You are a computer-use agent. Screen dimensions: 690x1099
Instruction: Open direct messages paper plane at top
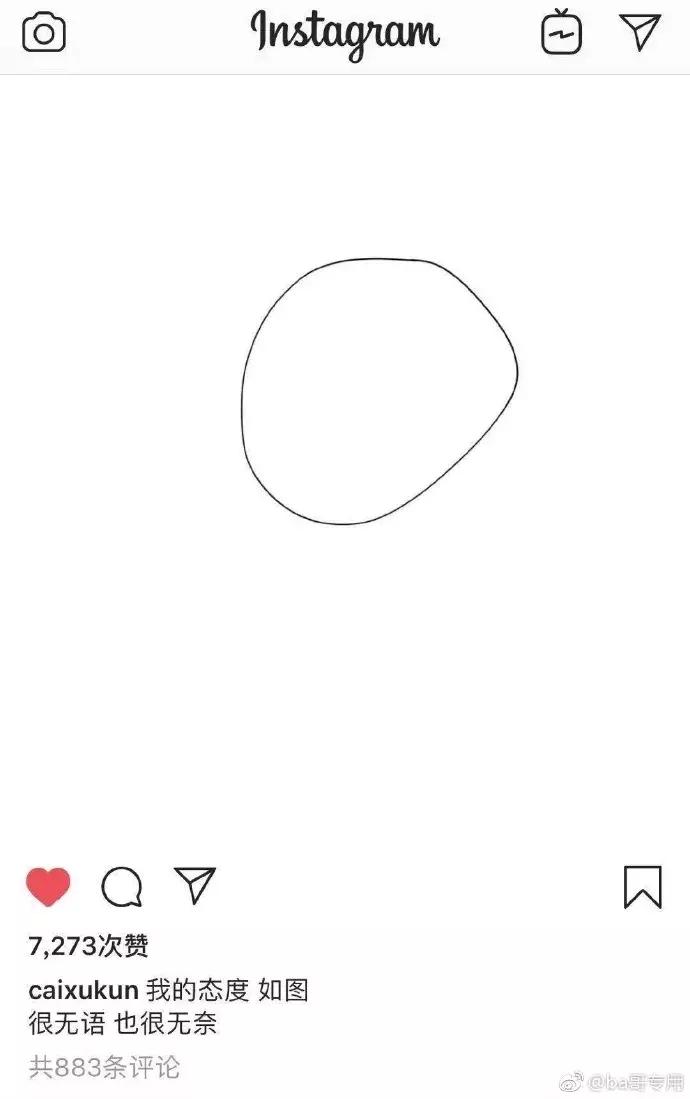coord(640,32)
